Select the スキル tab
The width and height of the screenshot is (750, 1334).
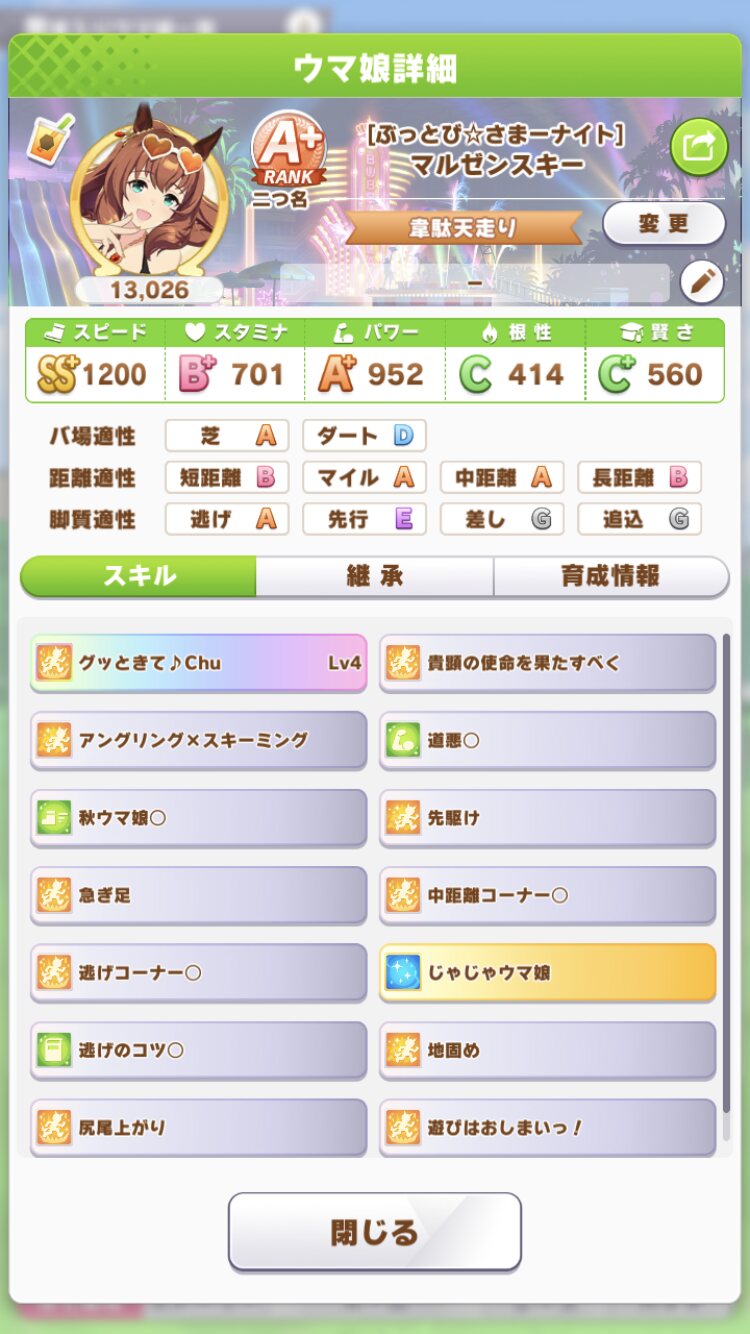[139, 576]
